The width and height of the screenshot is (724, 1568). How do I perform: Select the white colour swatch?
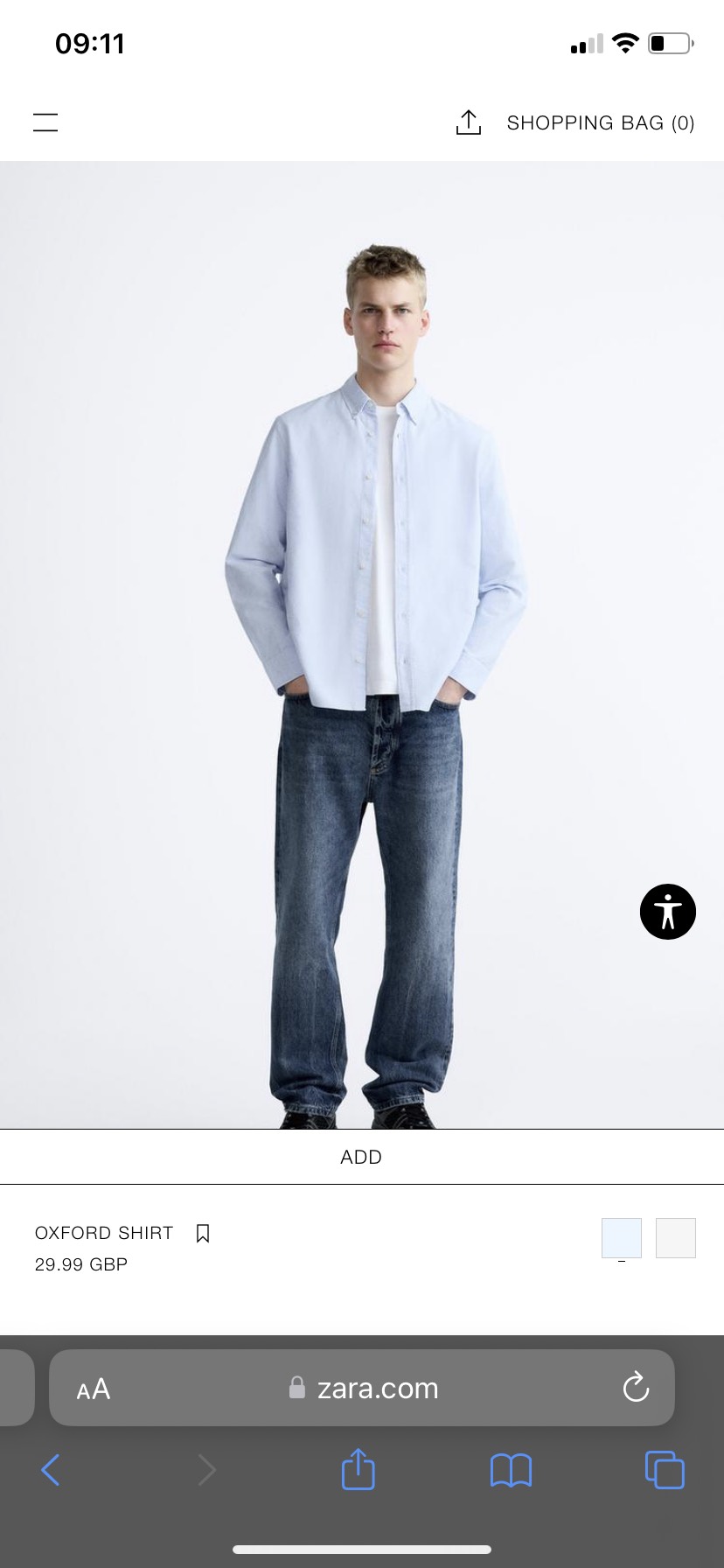(676, 1238)
